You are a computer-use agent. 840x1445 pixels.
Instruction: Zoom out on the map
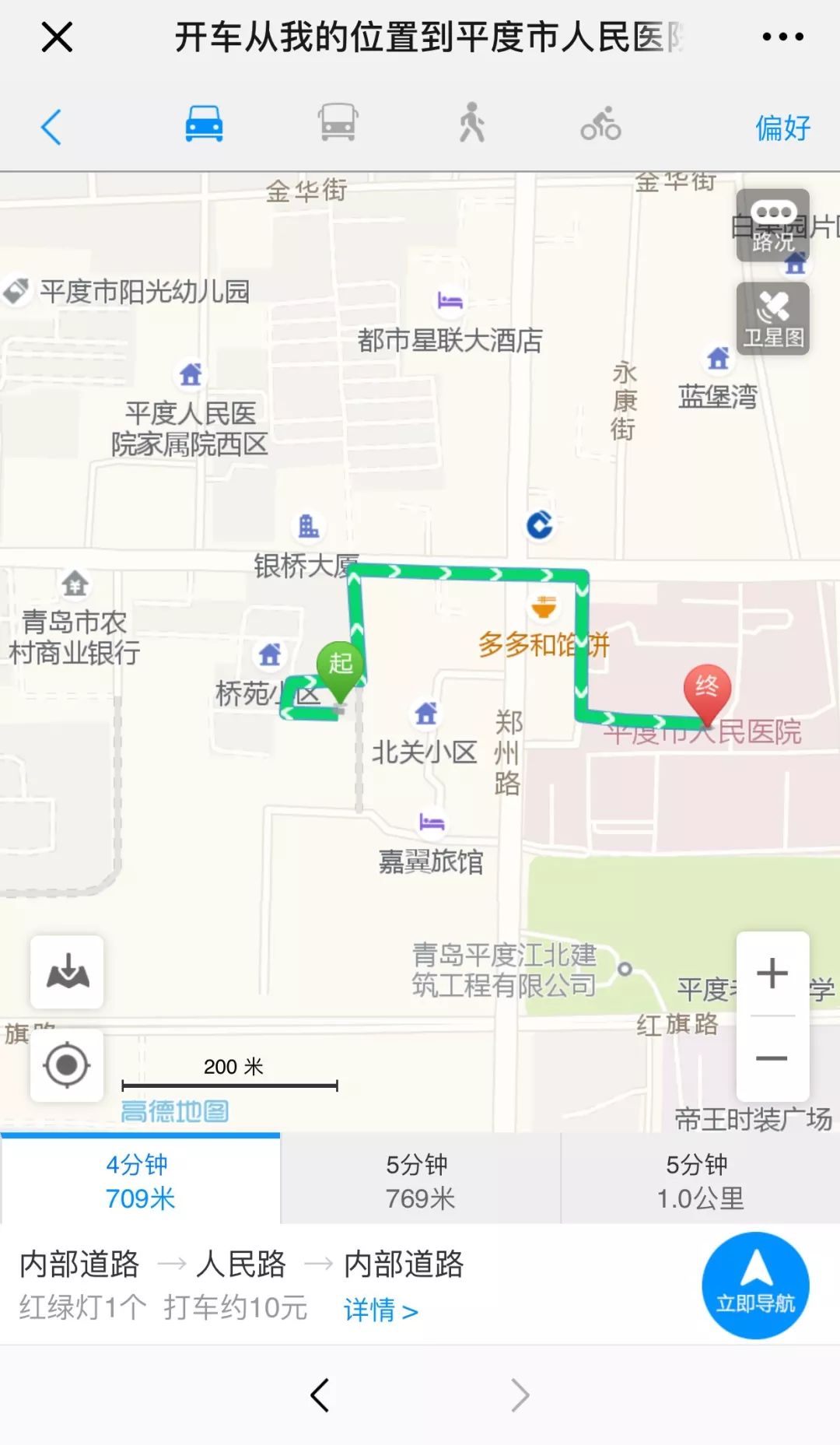click(772, 1058)
